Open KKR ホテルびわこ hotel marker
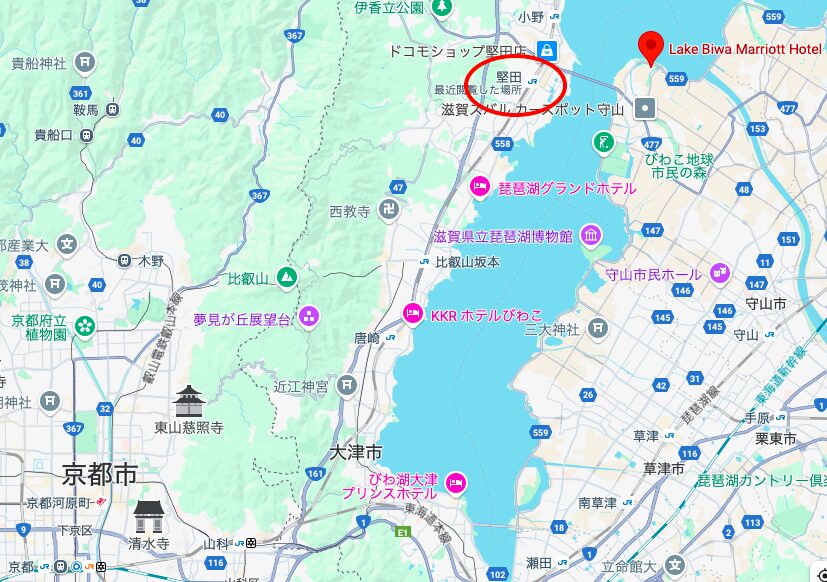This screenshot has height=582, width=827. 412,314
